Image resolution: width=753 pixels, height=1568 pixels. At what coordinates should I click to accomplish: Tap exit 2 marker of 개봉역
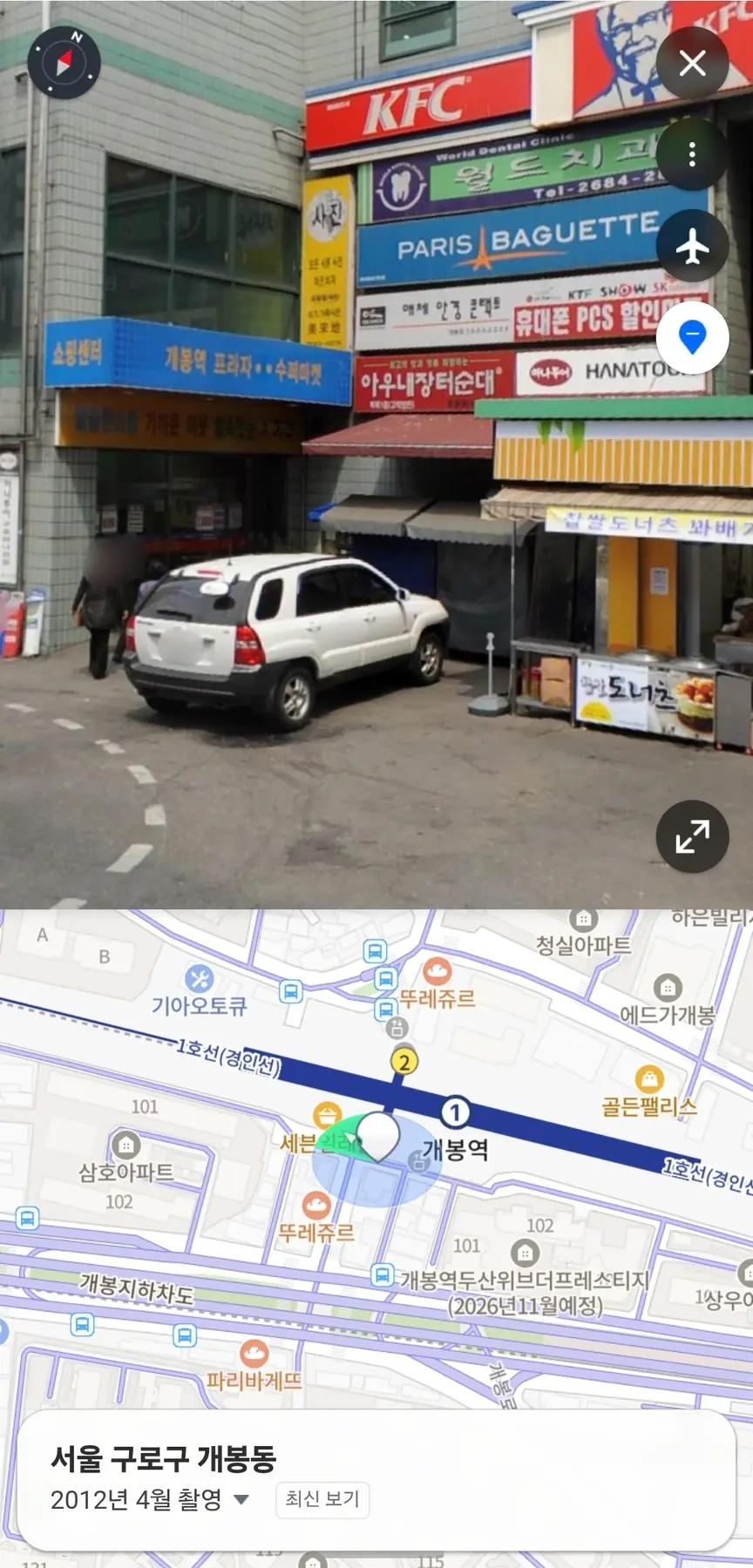pos(403,1061)
